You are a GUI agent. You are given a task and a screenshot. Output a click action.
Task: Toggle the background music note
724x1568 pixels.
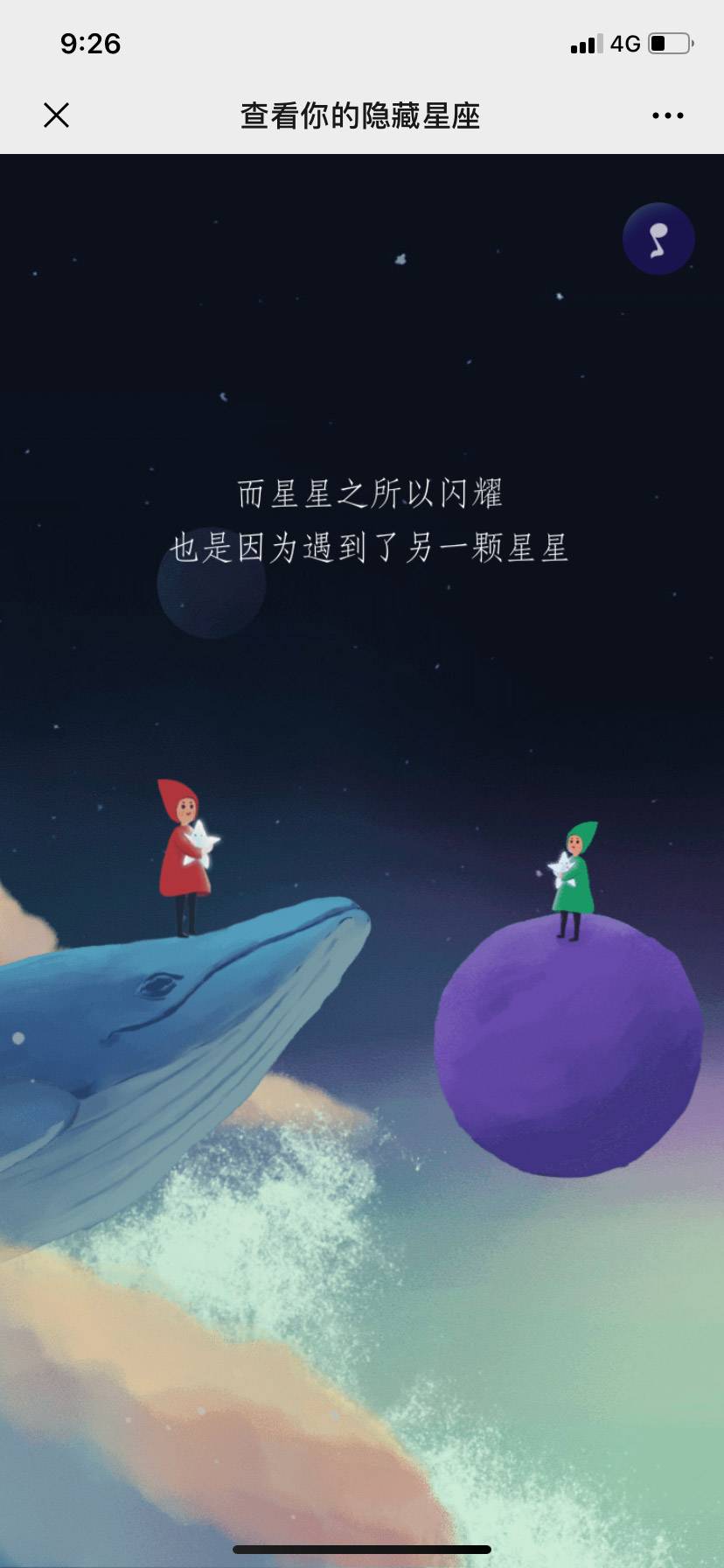658,239
